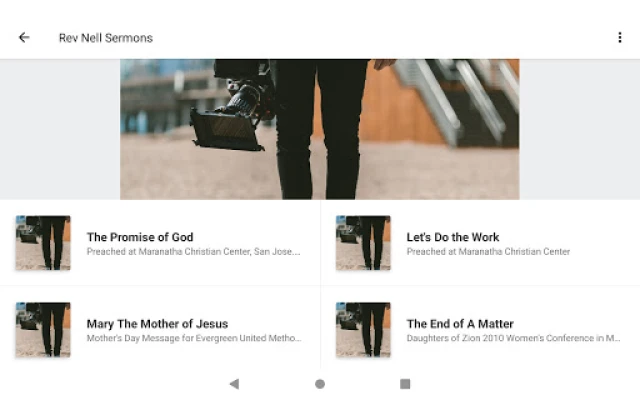Go back using the app bar arrow
640x400 pixels.
24,38
